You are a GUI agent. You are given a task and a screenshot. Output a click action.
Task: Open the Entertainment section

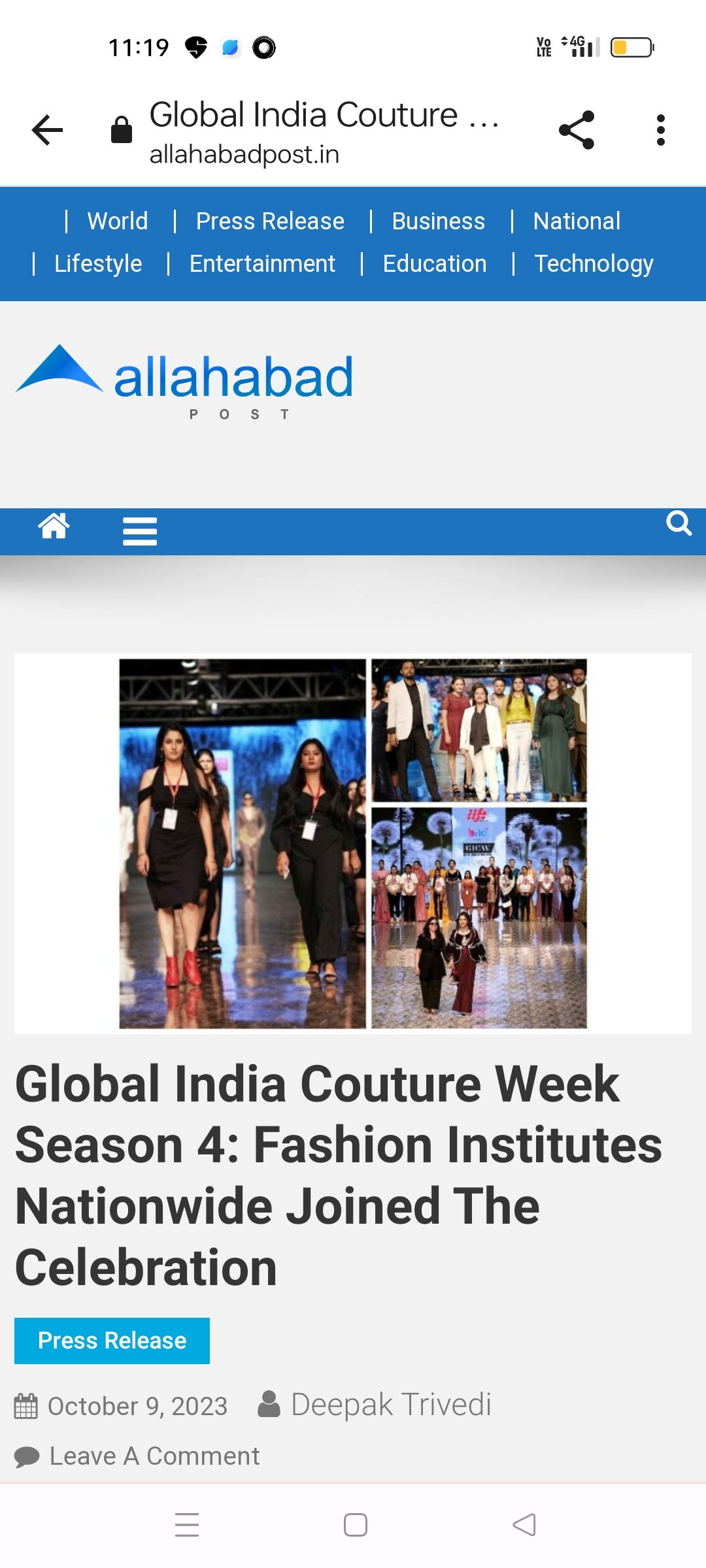pyautogui.click(x=262, y=263)
